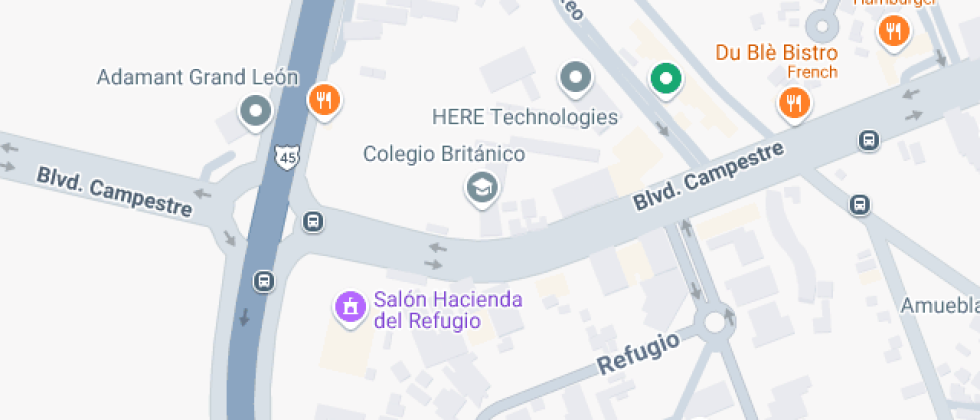Open the Adamant Grand León place marker
980x420 pixels.
coord(256,109)
